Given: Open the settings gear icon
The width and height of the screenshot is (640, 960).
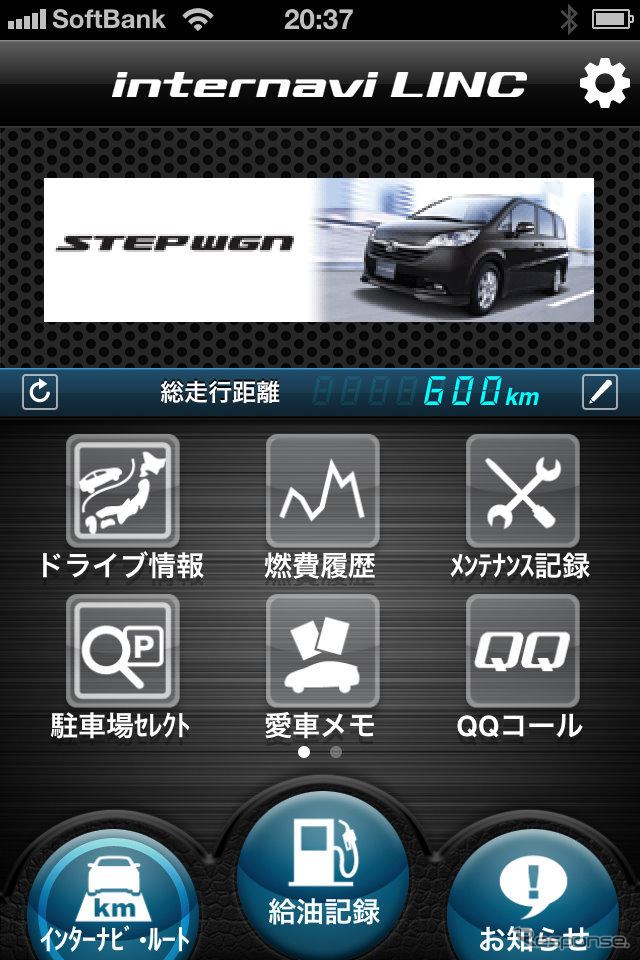Looking at the screenshot, I should (604, 84).
